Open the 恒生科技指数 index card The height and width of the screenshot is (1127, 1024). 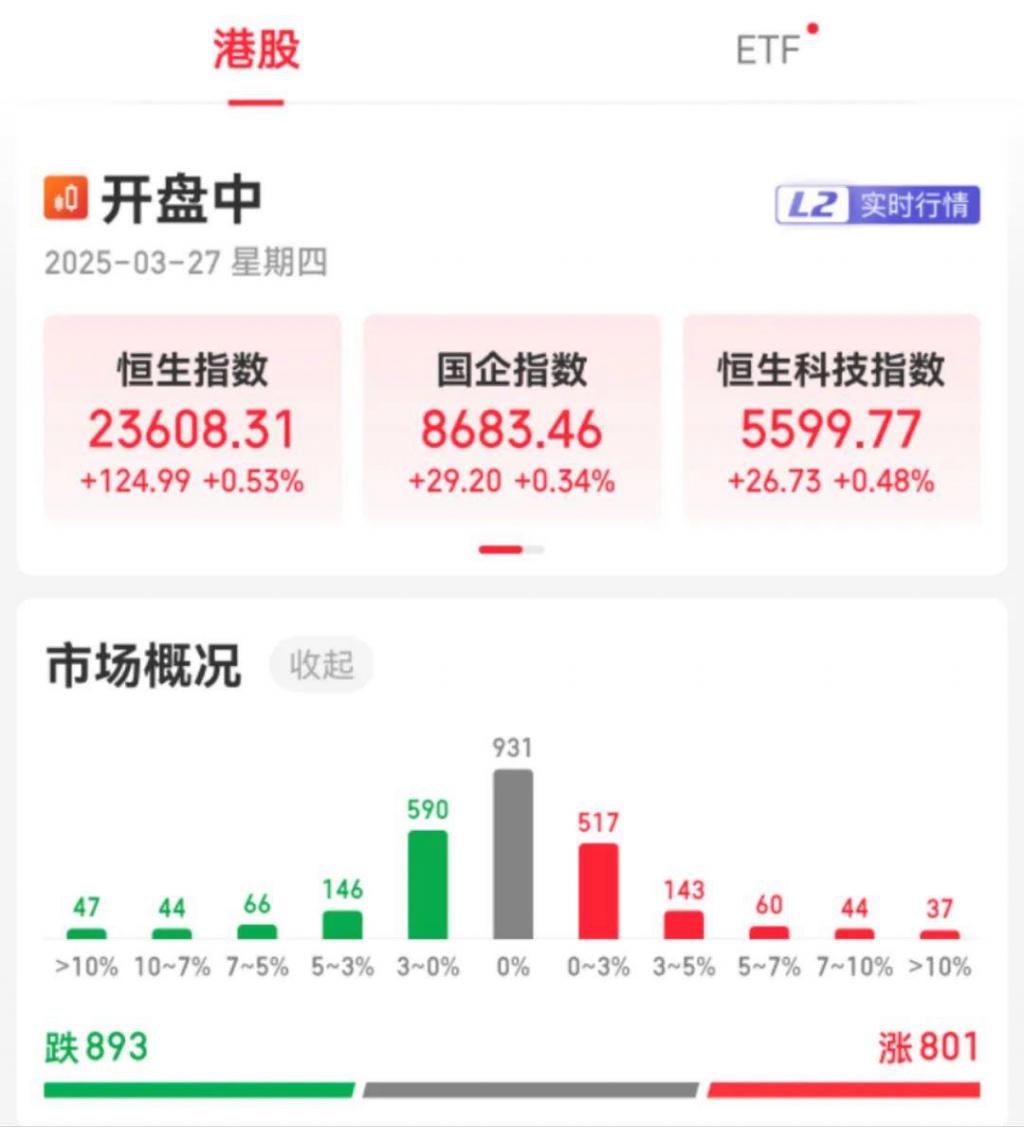831,417
